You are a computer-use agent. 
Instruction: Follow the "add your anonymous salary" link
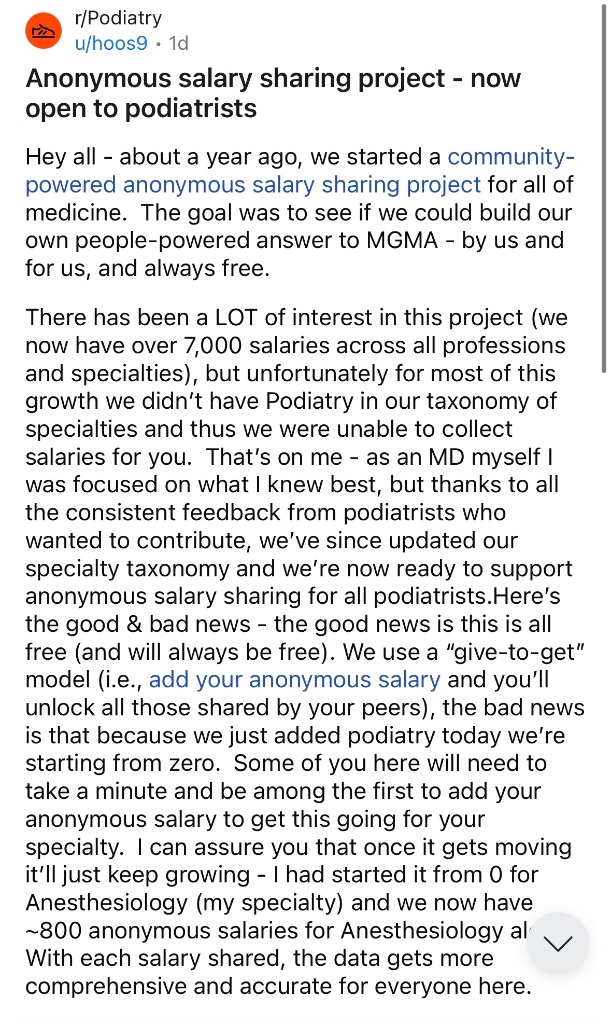tap(295, 679)
